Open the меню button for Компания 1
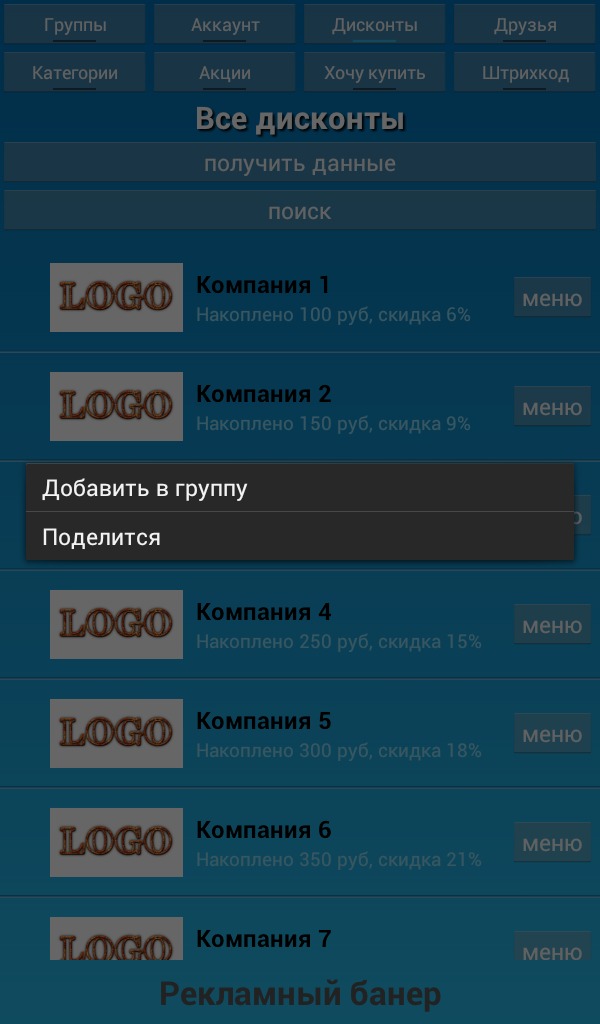 [x=552, y=298]
